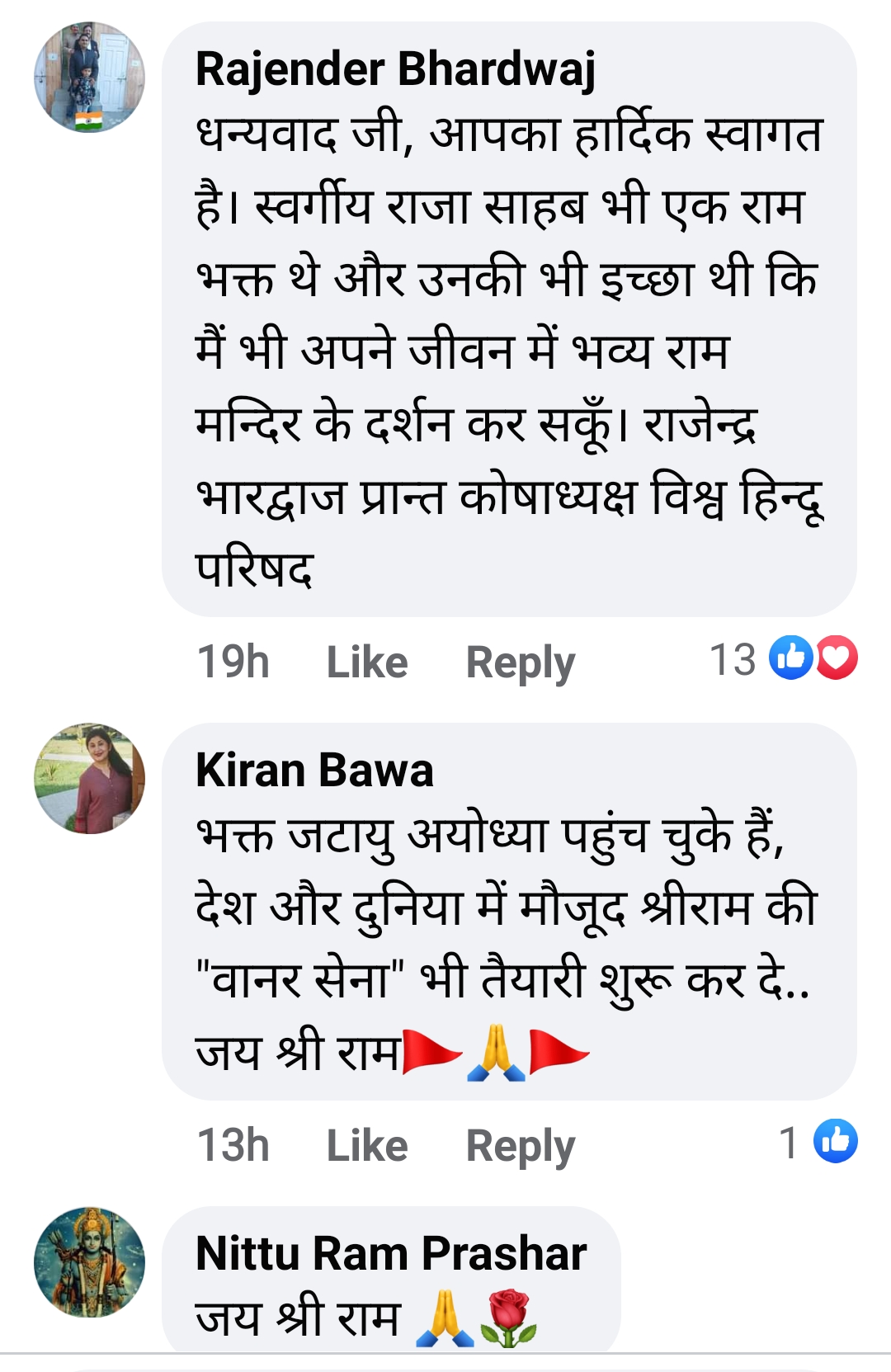Like Kiran Bawa's comment

coord(366,1145)
